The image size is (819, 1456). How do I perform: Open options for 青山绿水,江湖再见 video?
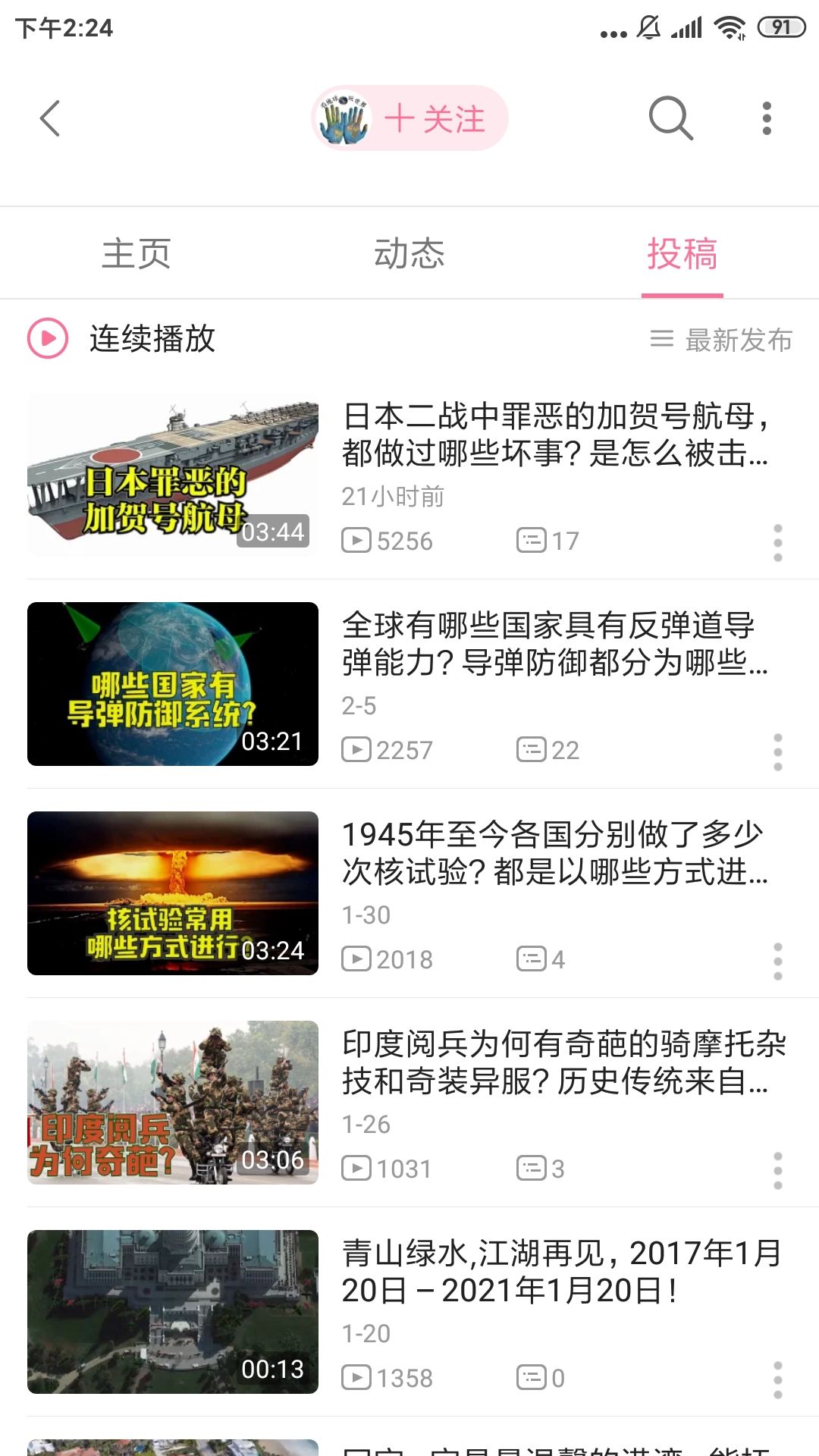tap(777, 1379)
